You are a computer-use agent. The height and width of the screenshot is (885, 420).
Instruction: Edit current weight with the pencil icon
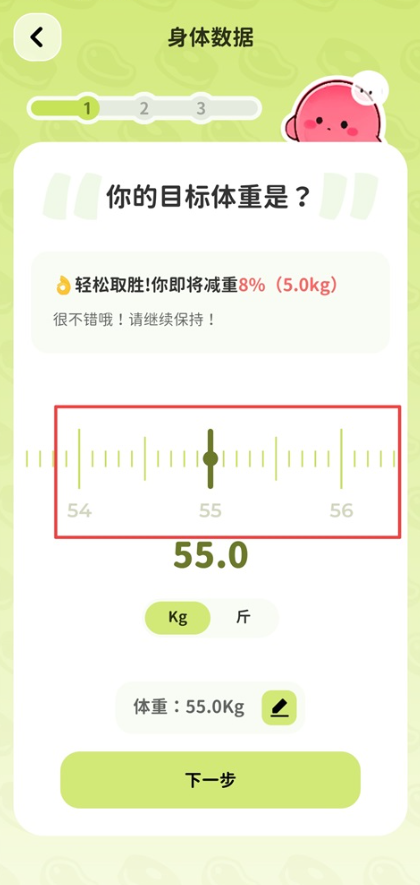279,707
